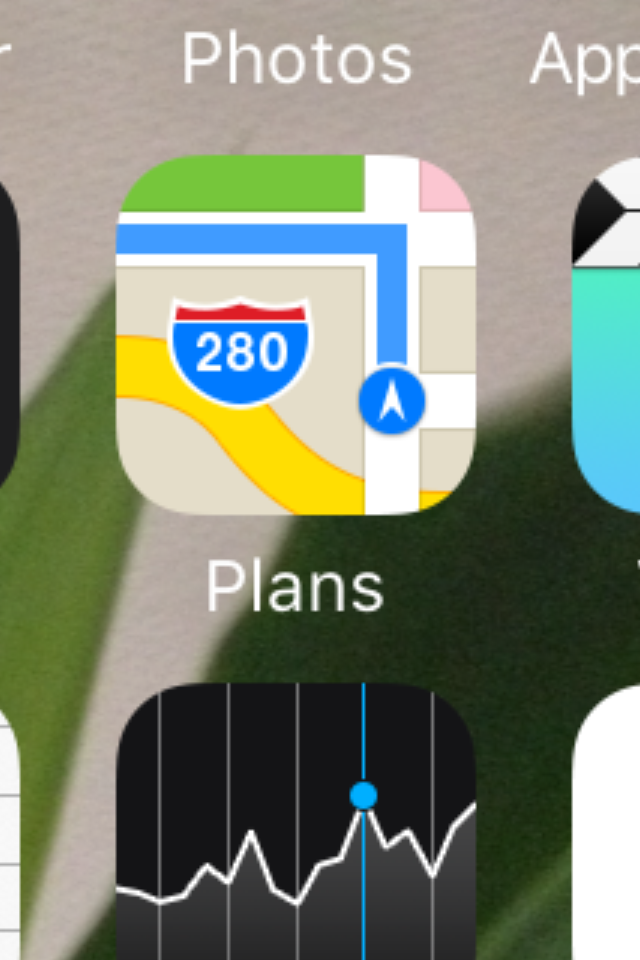The height and width of the screenshot is (960, 640).
Task: Open the stock chart app icon
Action: (x=296, y=820)
